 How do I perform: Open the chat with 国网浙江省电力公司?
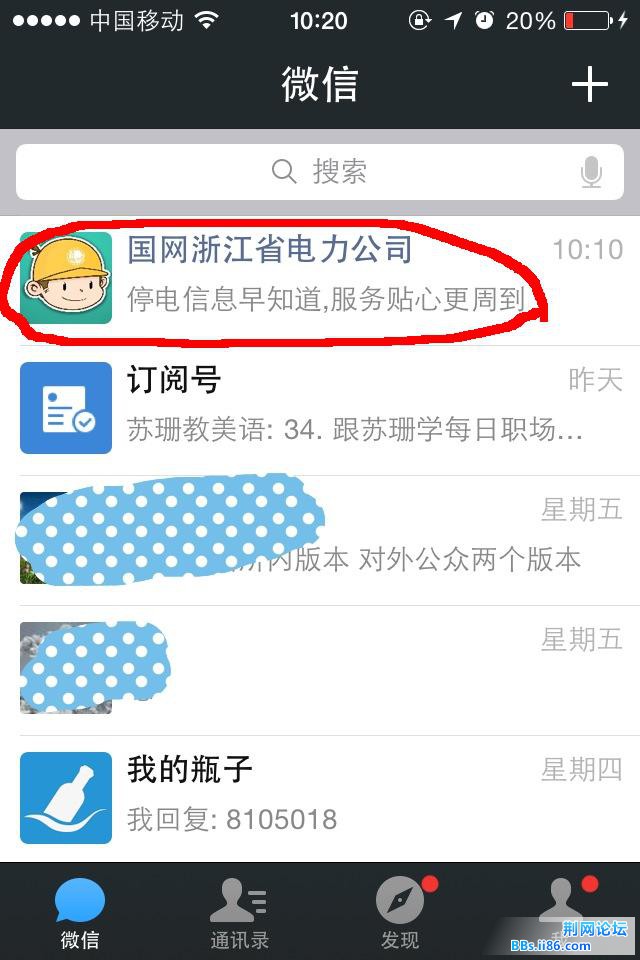[320, 275]
